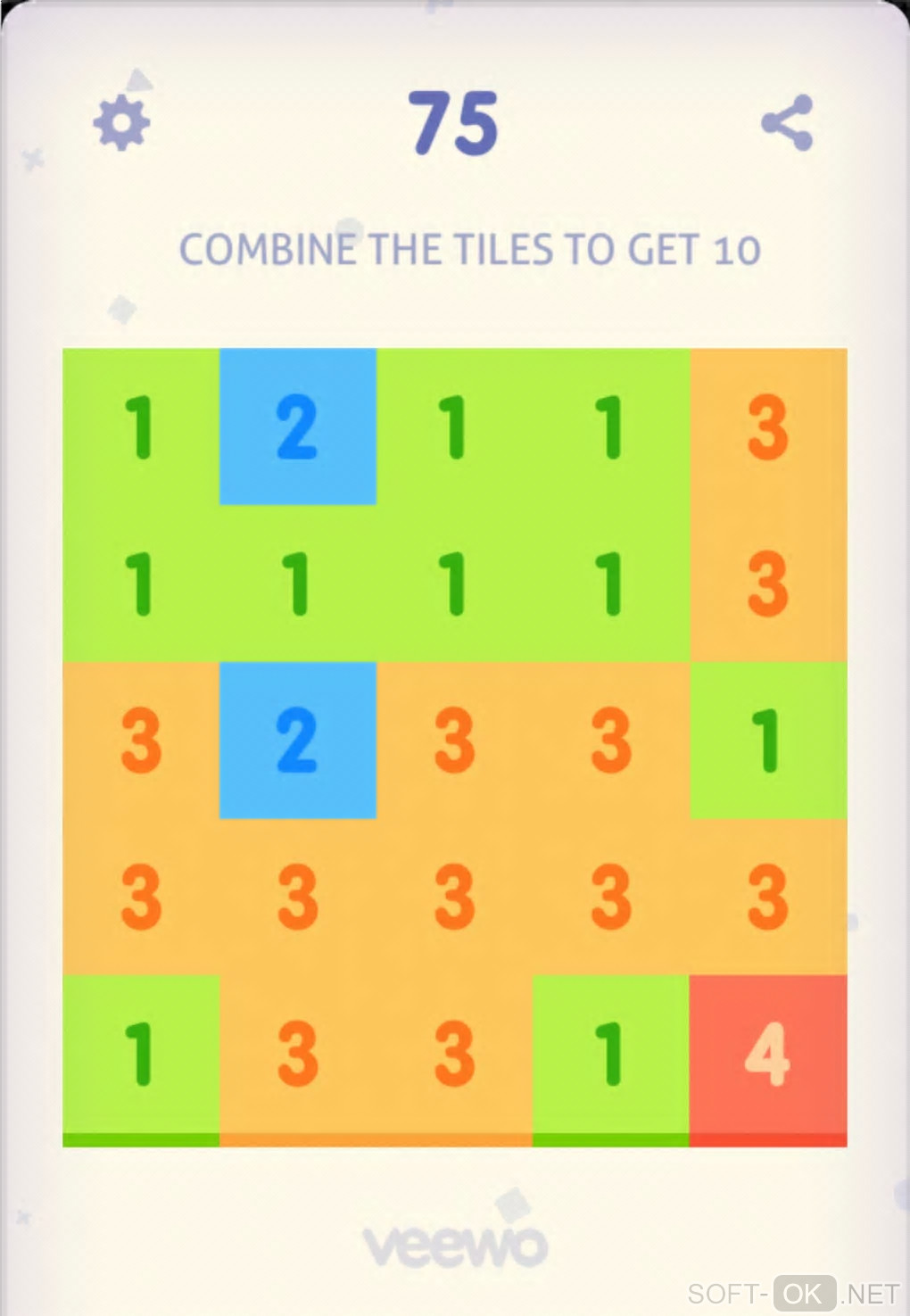Open the settings gear
Viewport: 910px width, 1316px height.
(x=122, y=123)
